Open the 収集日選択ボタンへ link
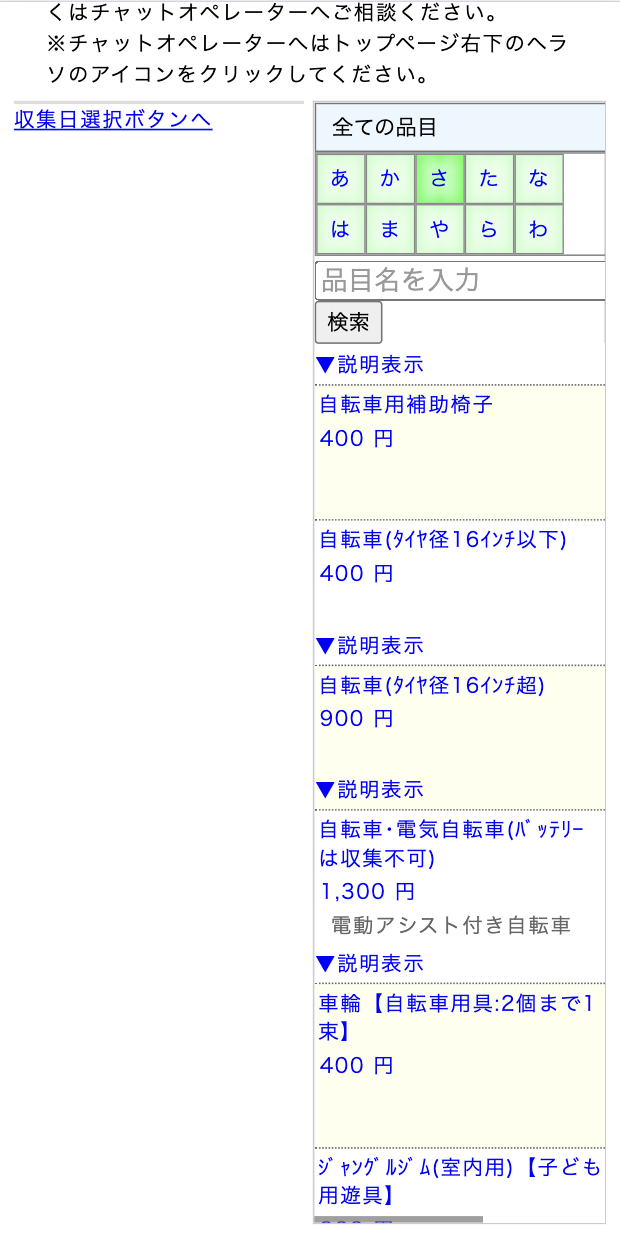 point(113,120)
